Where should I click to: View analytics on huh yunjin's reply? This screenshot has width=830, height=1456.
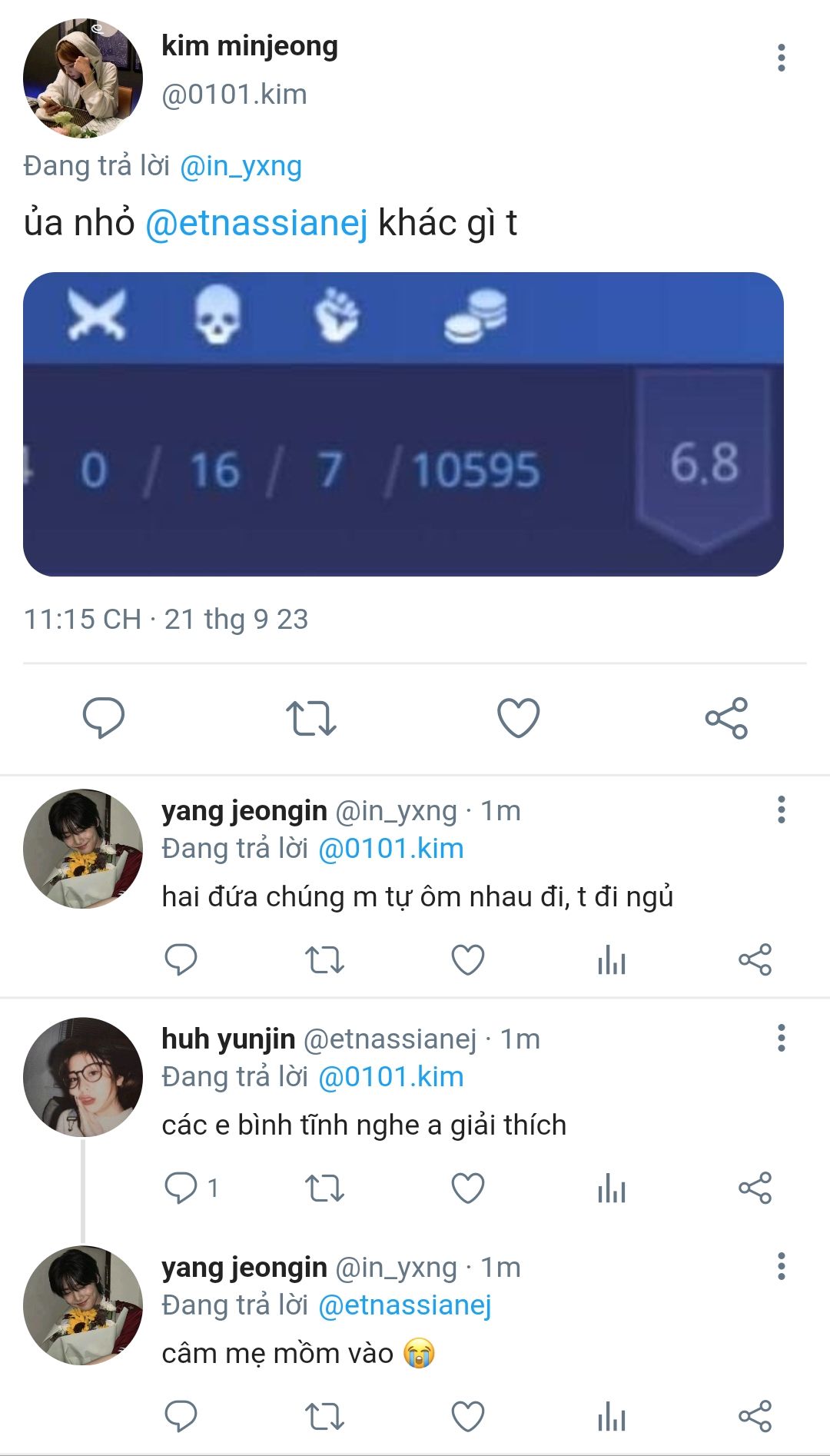(612, 1188)
